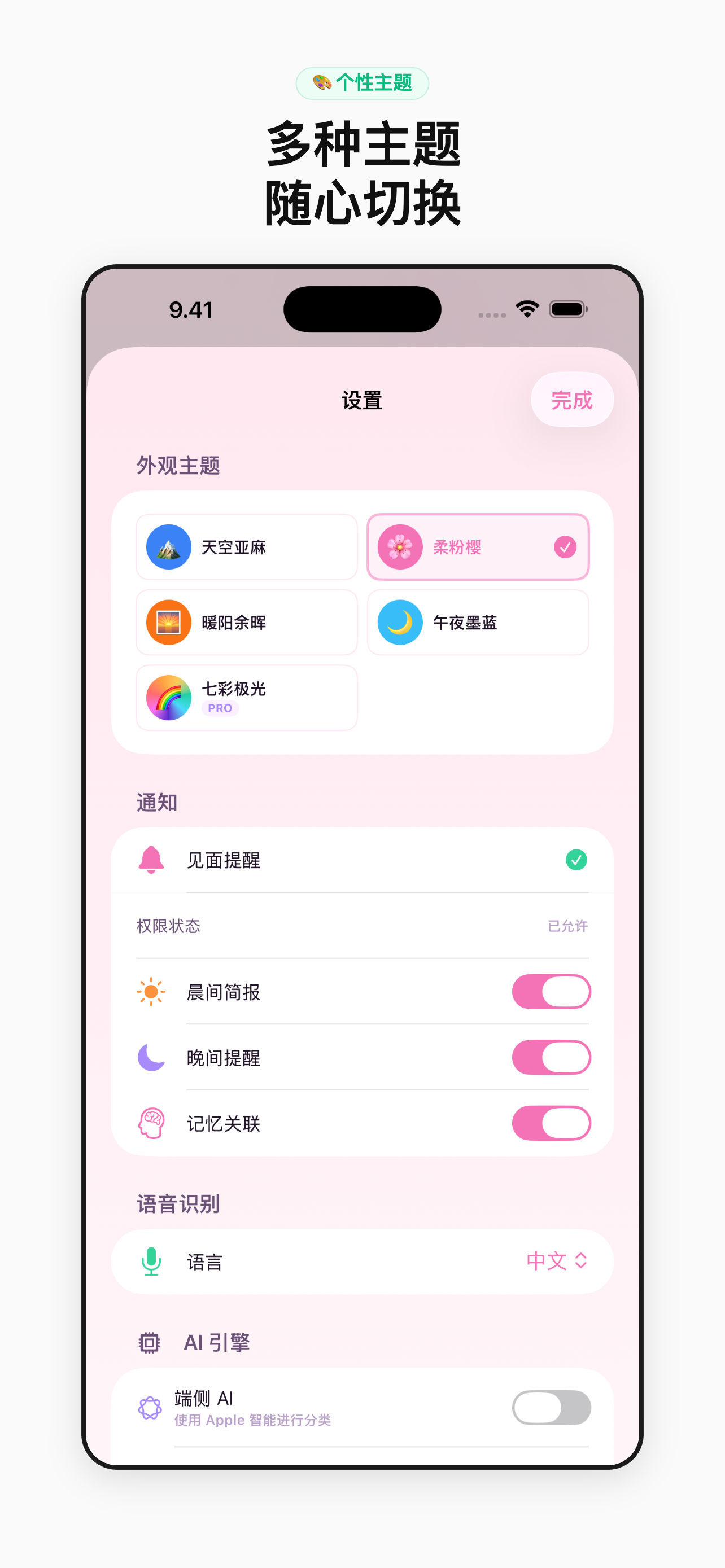Click the green checkmark on 见面提醒

(x=575, y=860)
